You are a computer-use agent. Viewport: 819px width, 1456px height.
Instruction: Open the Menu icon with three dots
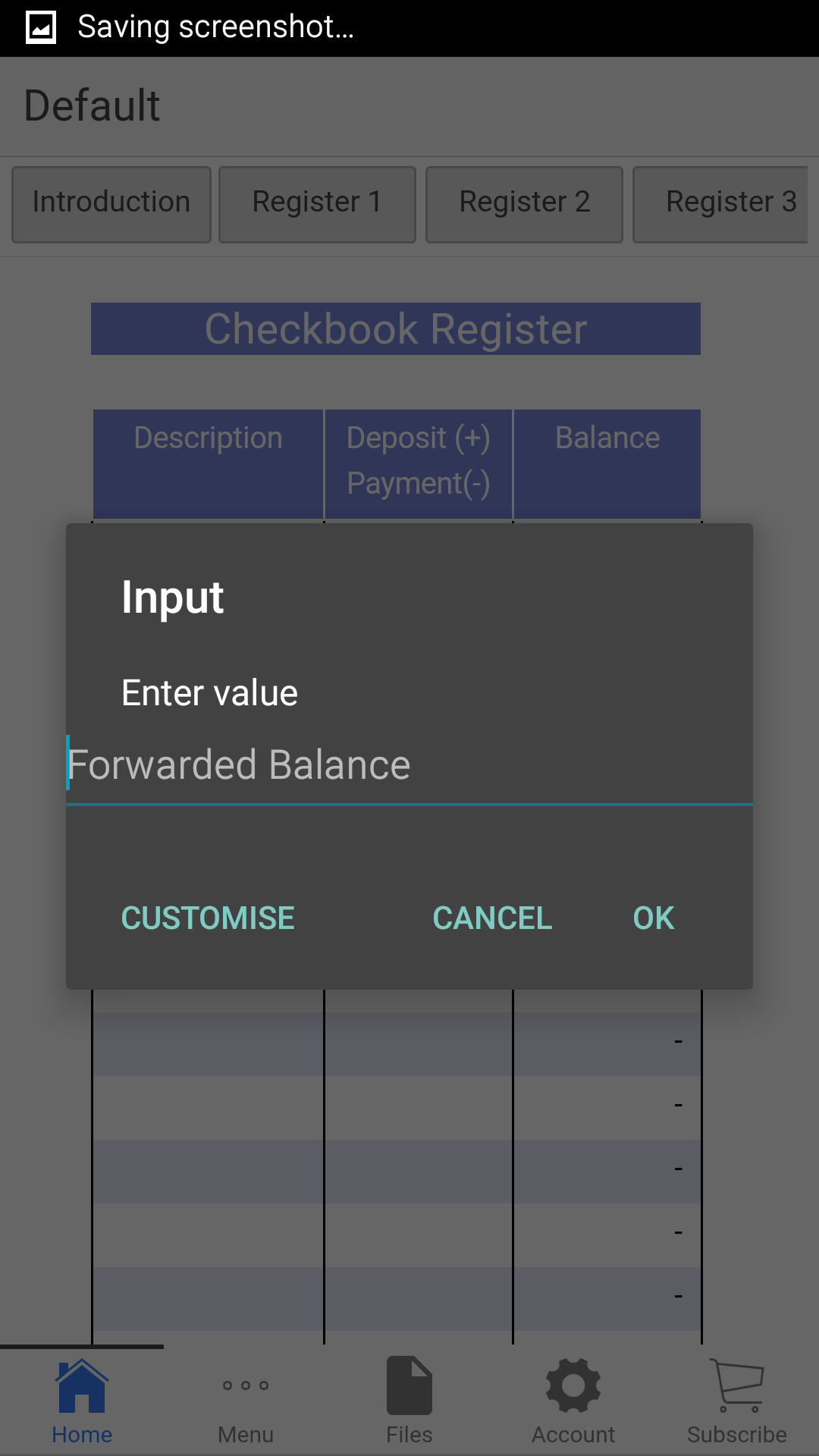click(245, 1399)
